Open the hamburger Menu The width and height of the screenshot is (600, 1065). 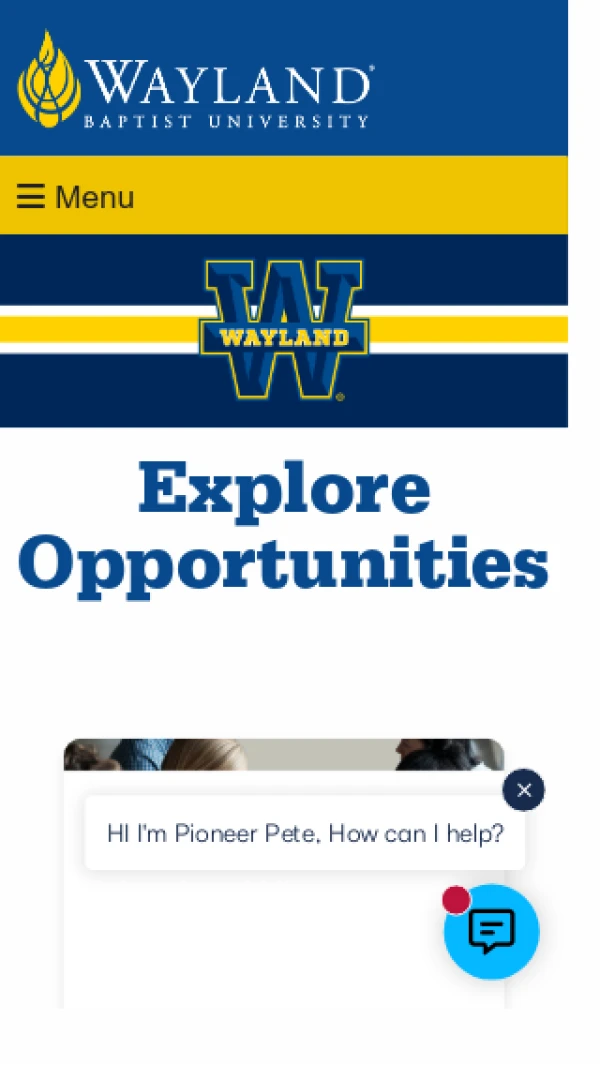pyautogui.click(x=75, y=197)
